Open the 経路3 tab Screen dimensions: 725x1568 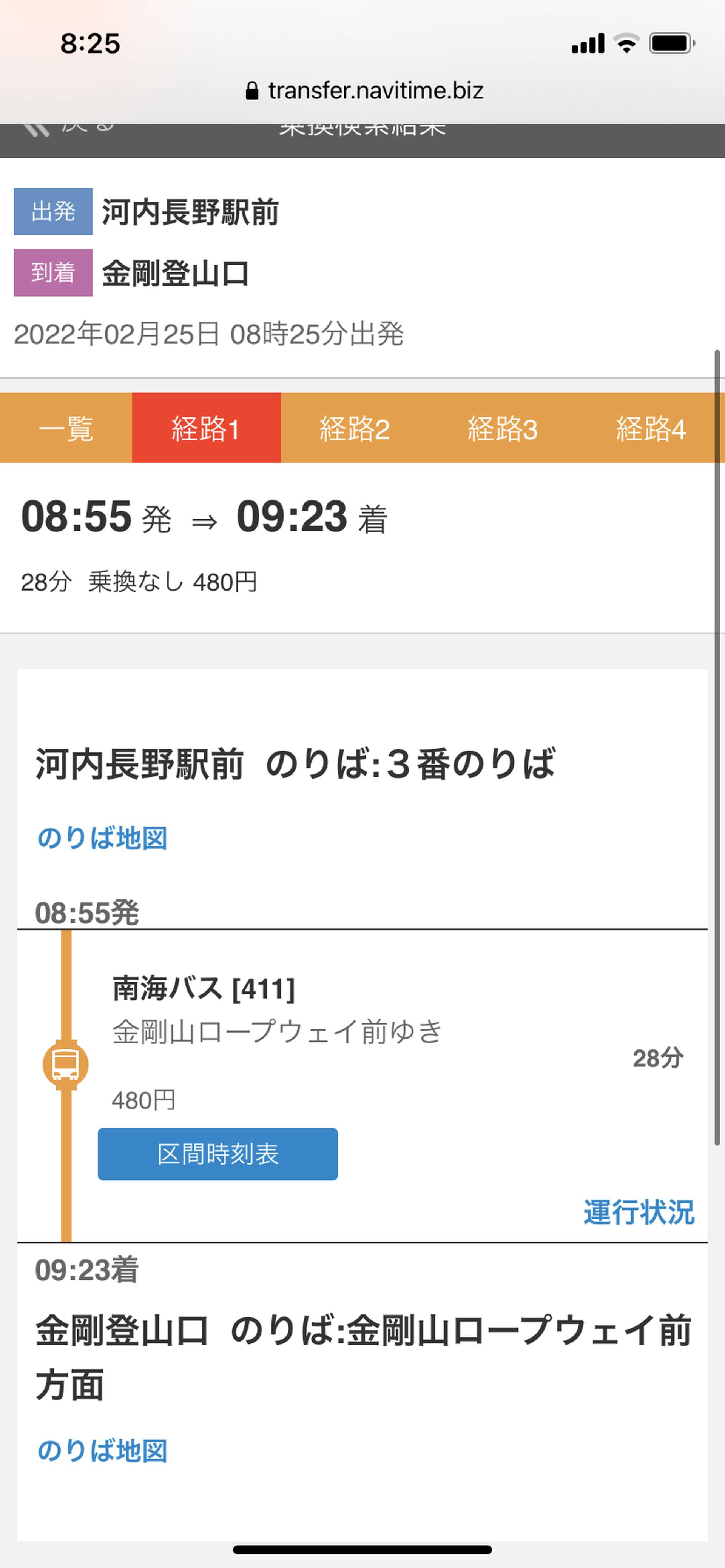coord(503,428)
